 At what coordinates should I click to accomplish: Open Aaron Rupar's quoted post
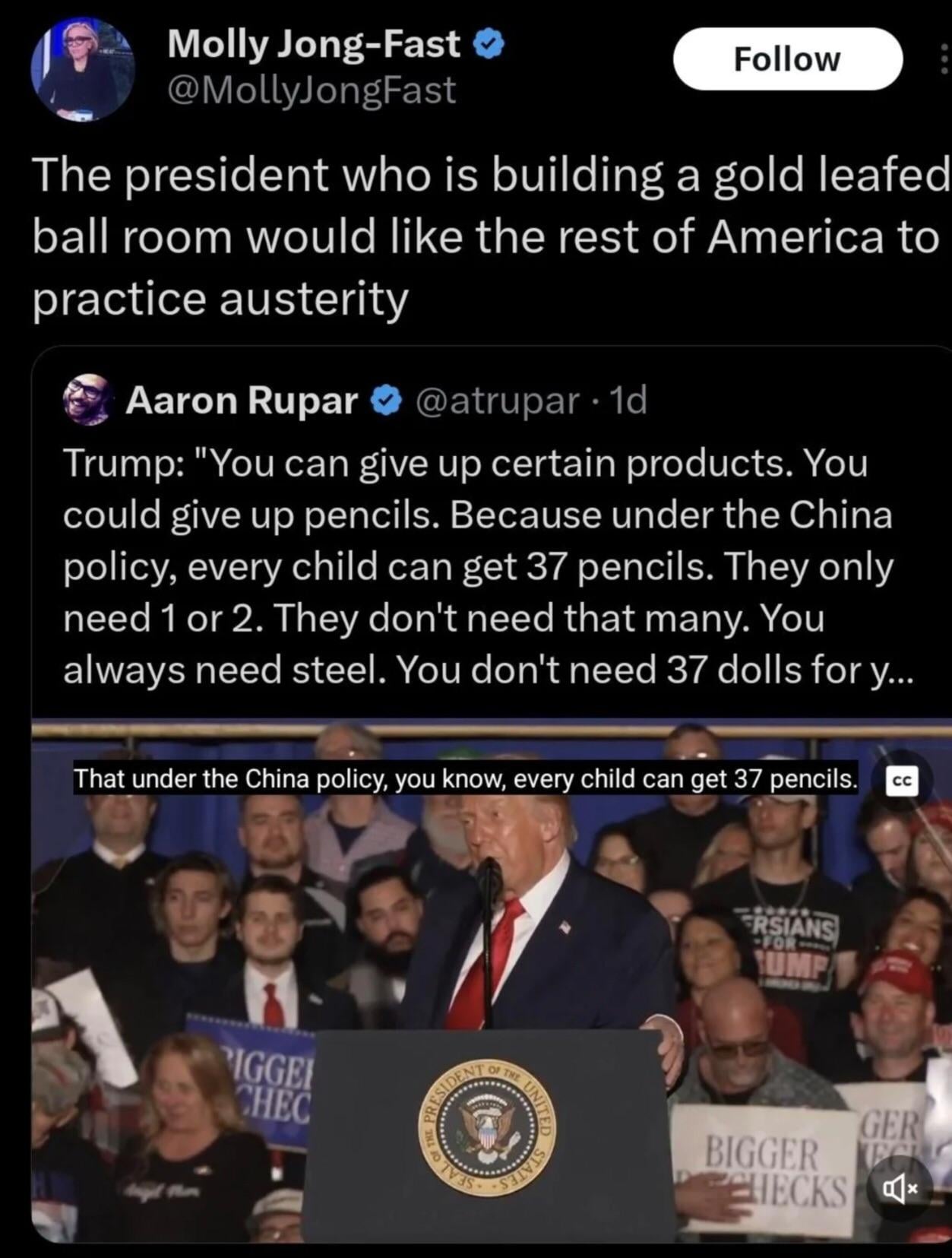pyautogui.click(x=479, y=566)
